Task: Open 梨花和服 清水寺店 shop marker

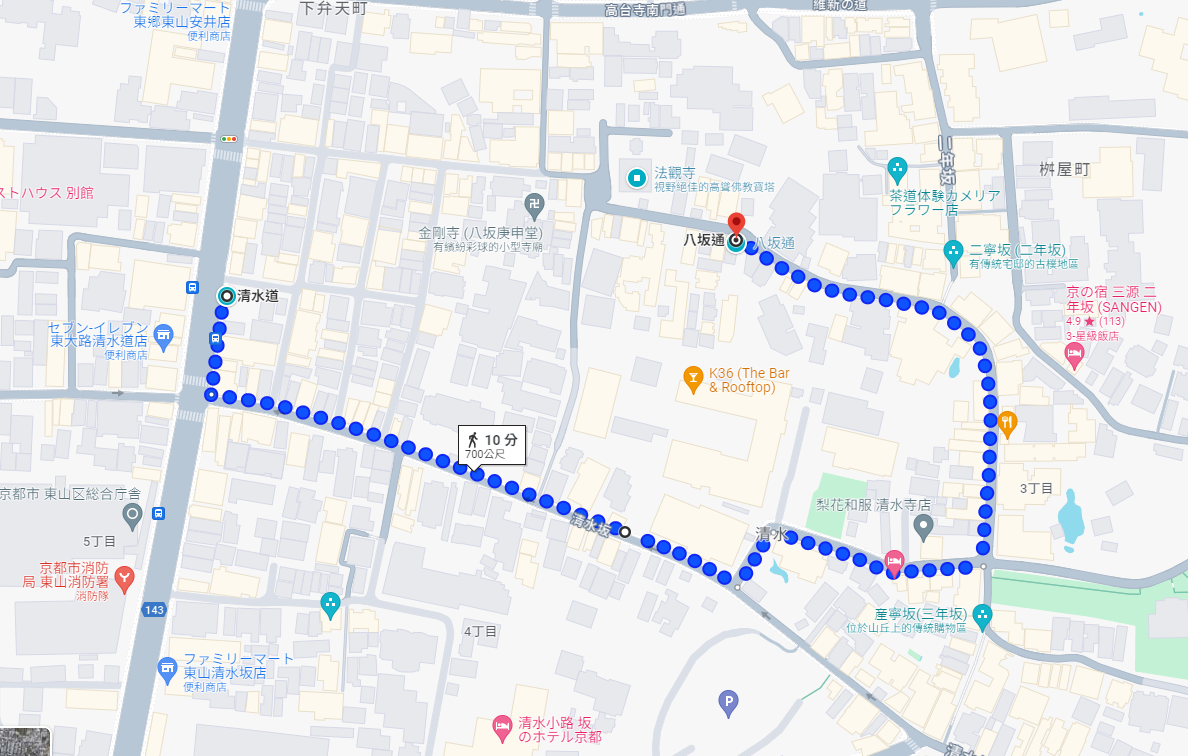Action: [x=924, y=525]
